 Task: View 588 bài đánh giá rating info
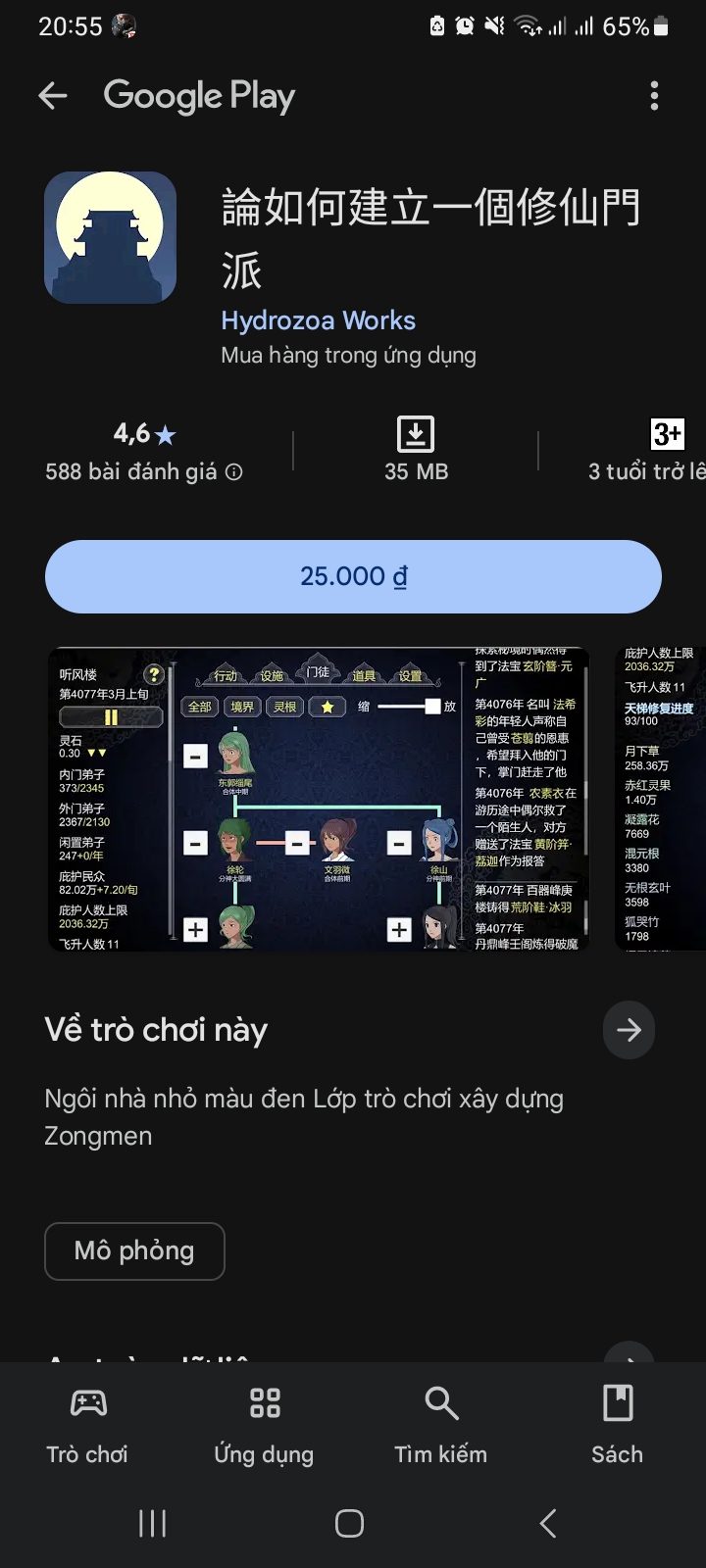tap(143, 471)
